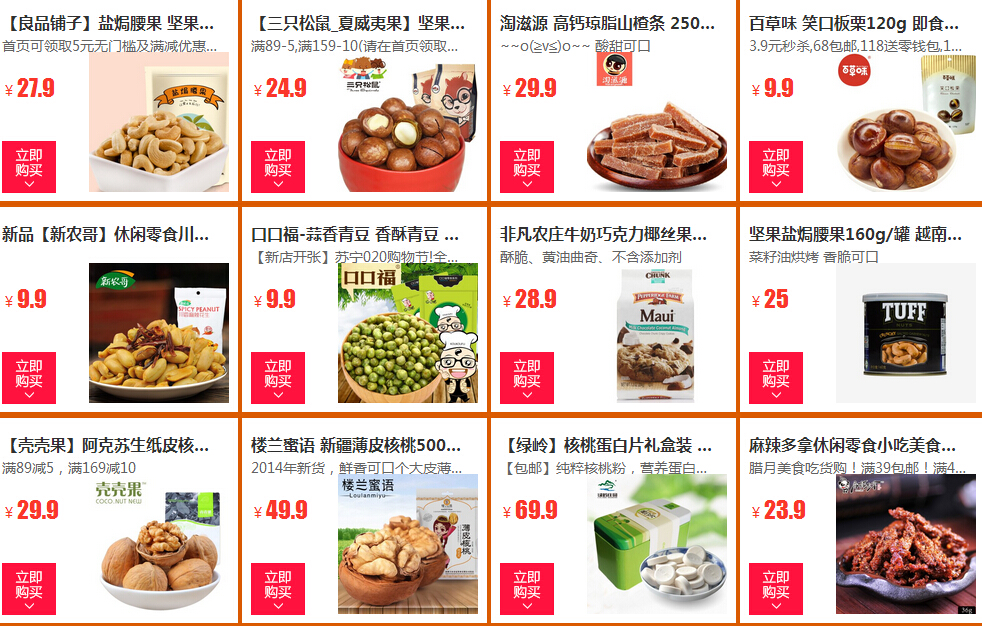Image resolution: width=982 pixels, height=626 pixels.
Task: Open 百草味 笑口板栗 product title
Action: point(853,23)
